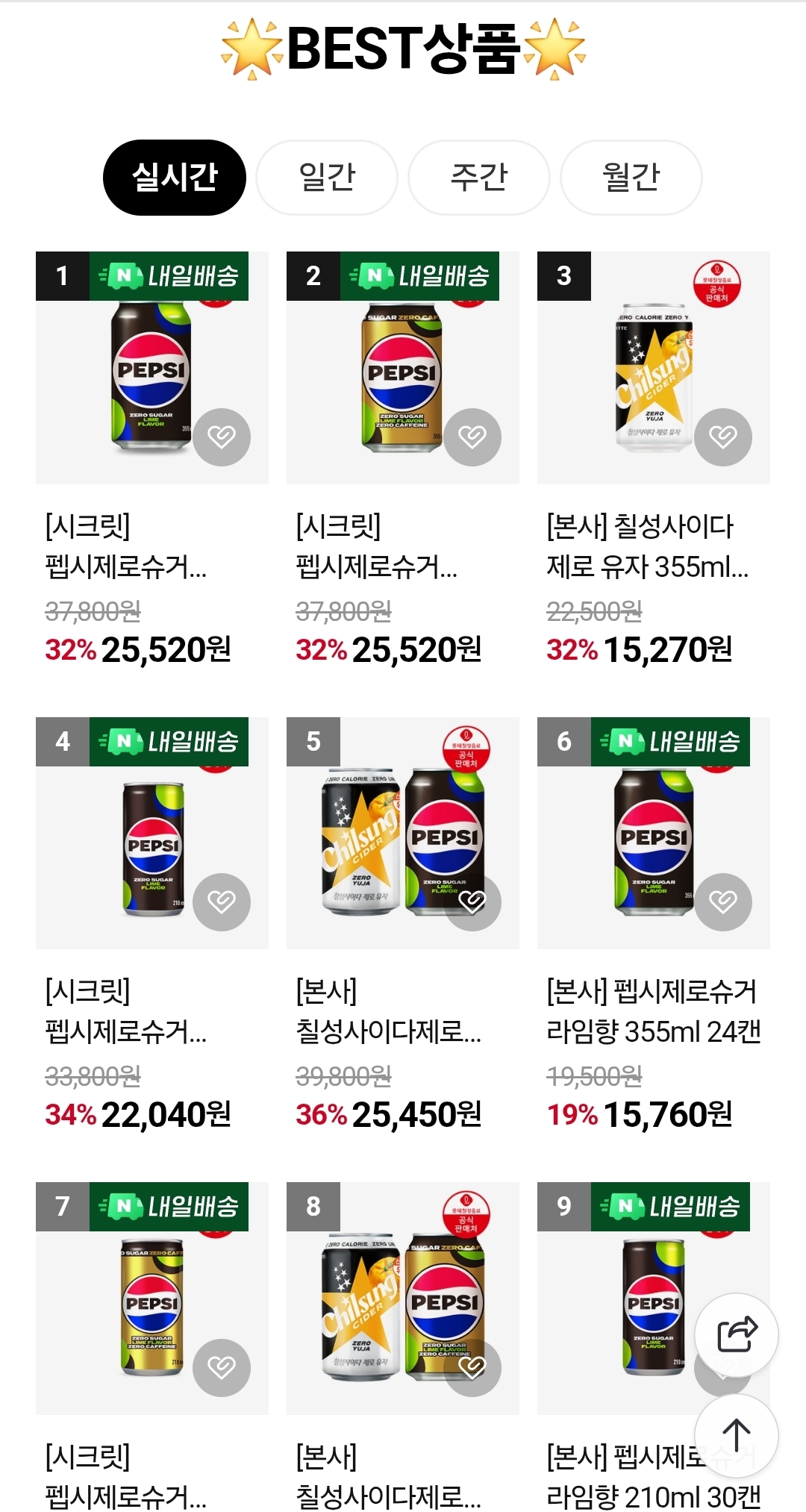Like the rank 4 product

coord(222,902)
